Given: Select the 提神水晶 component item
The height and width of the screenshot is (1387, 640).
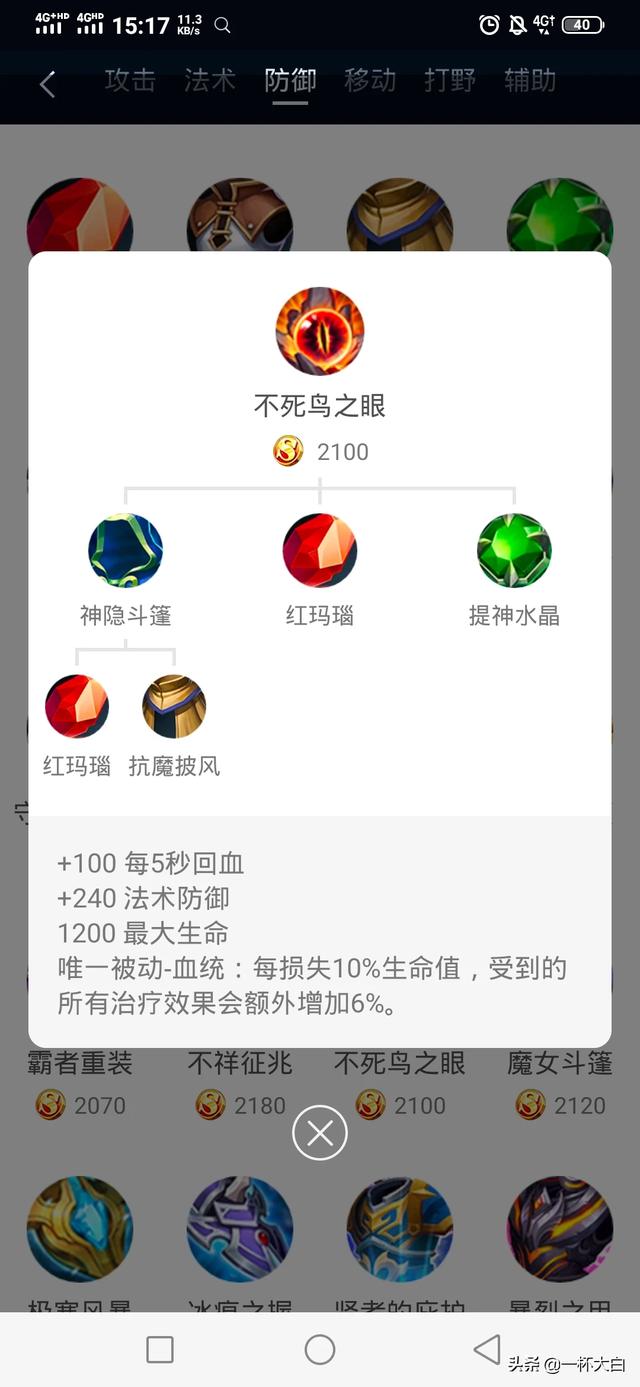Looking at the screenshot, I should tap(514, 551).
